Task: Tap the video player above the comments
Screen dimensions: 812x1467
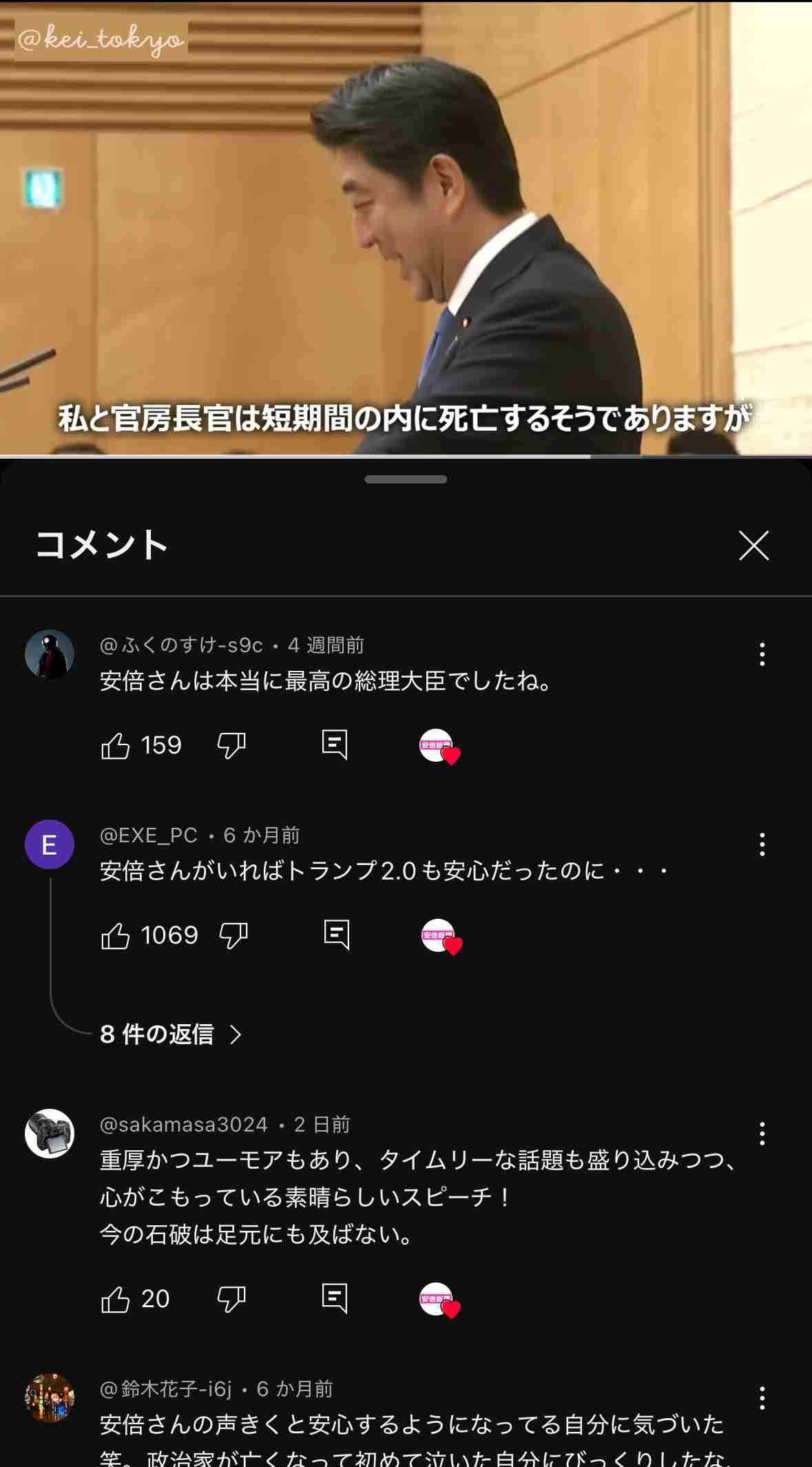Action: 406,227
